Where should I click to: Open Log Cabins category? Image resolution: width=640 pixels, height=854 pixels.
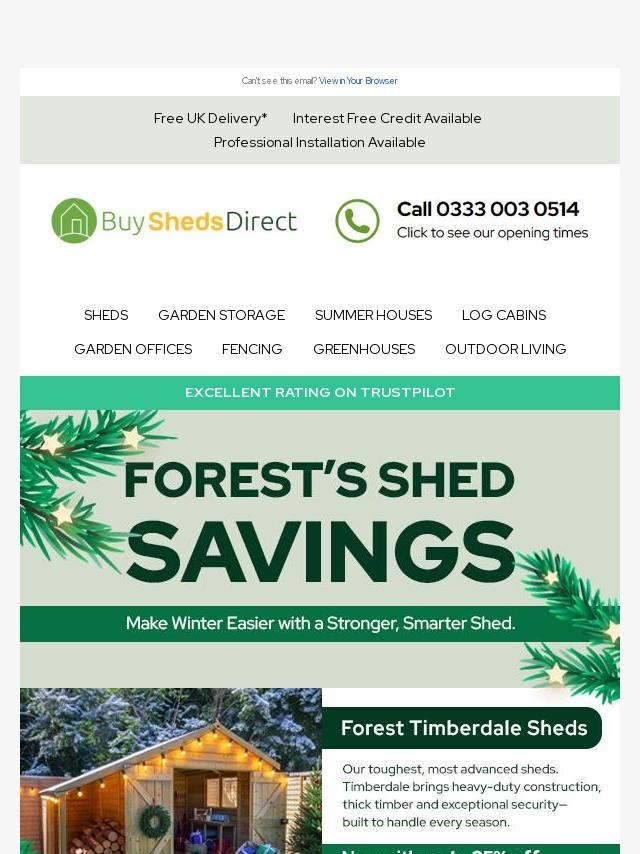504,315
